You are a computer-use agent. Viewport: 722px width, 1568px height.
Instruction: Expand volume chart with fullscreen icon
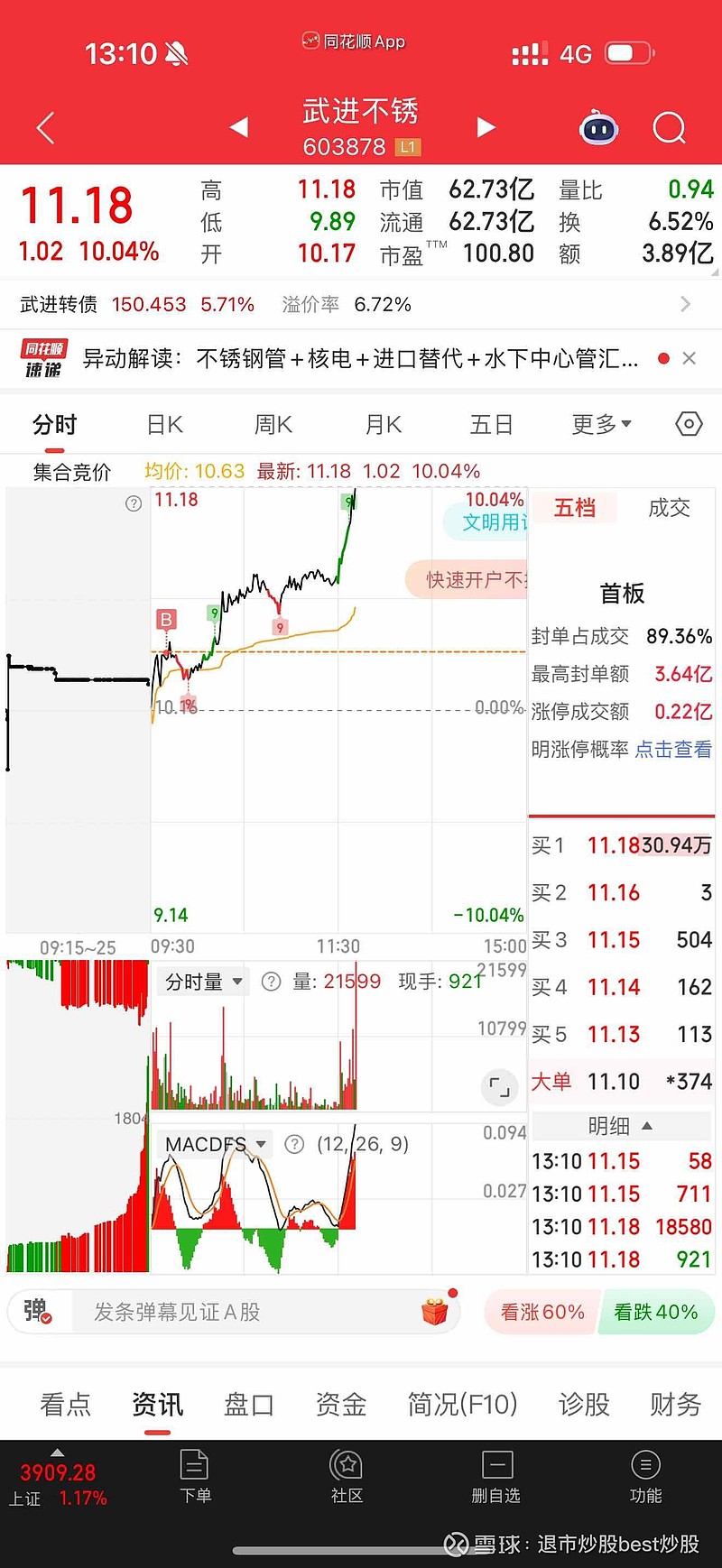click(498, 1087)
